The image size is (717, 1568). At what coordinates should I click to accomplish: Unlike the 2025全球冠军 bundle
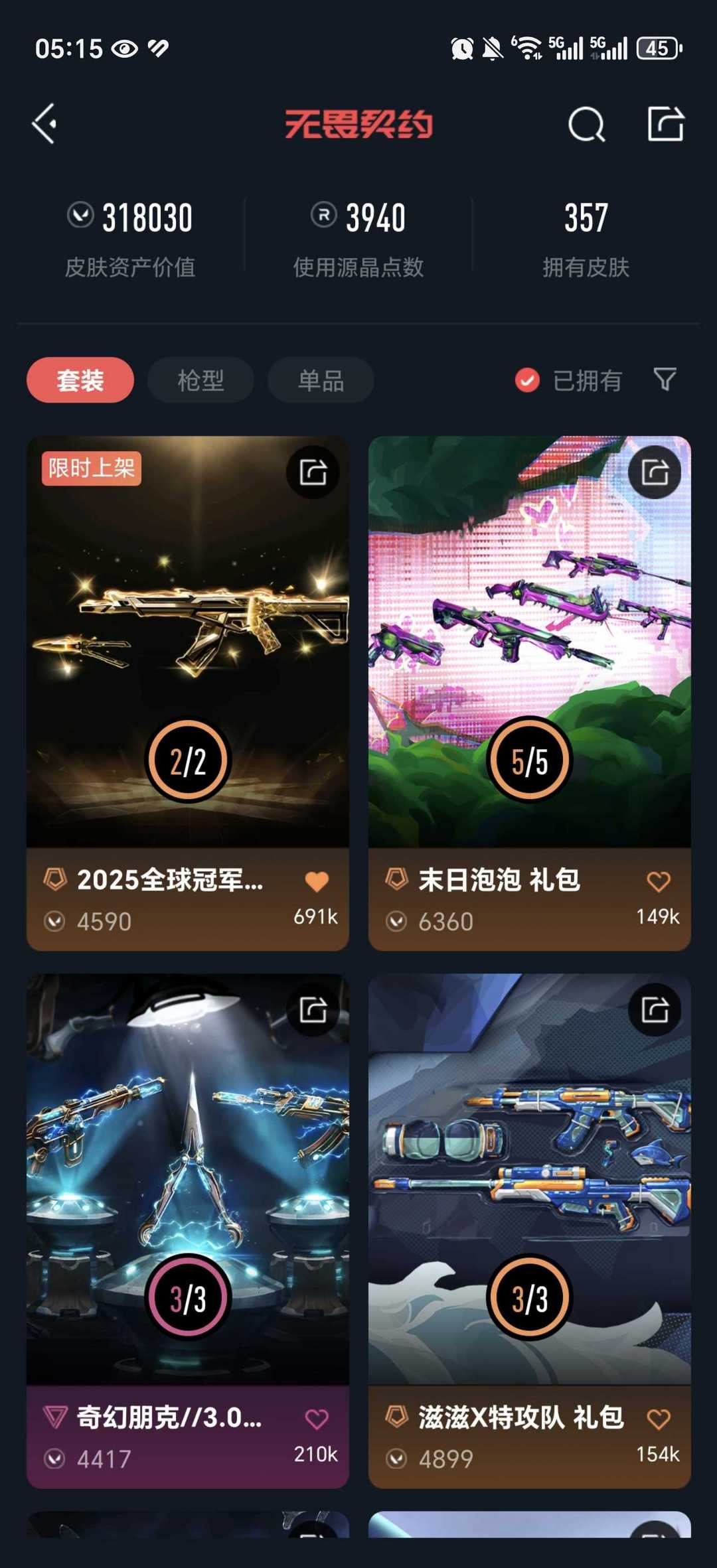pyautogui.click(x=317, y=881)
